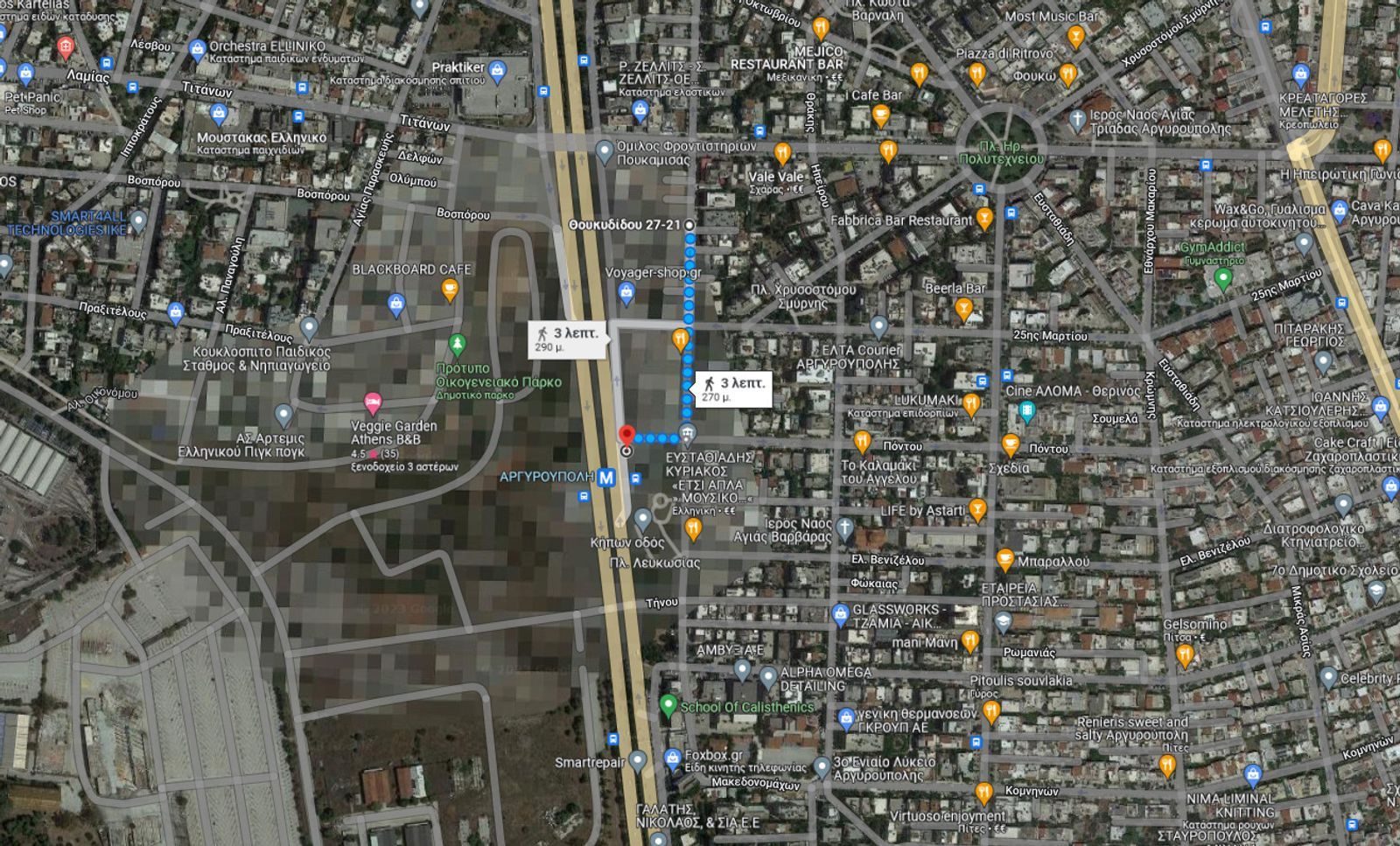Tap the Smartrepair marker
1400x846 pixels.
[638, 761]
